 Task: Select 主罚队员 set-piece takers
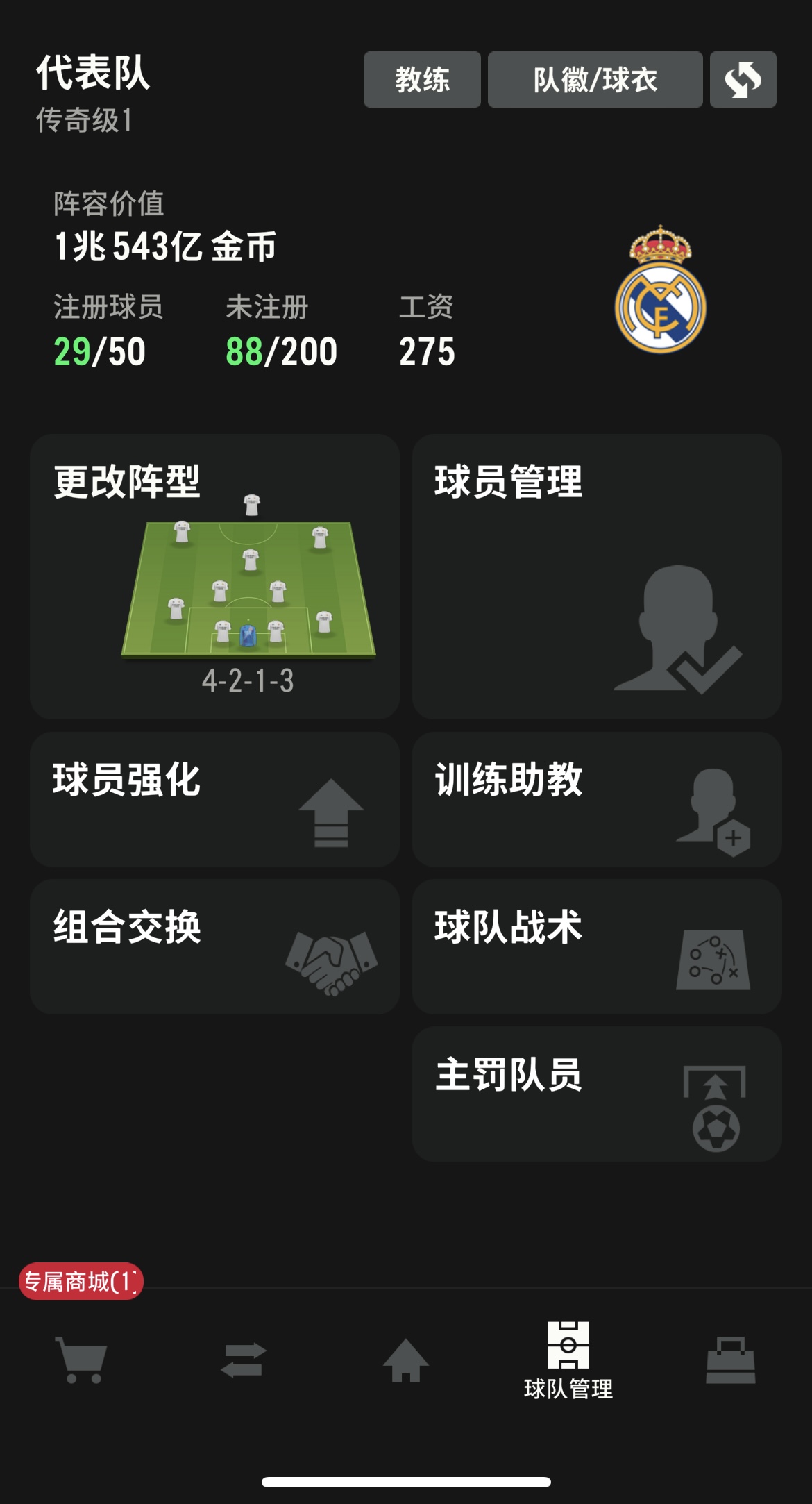pos(597,1094)
